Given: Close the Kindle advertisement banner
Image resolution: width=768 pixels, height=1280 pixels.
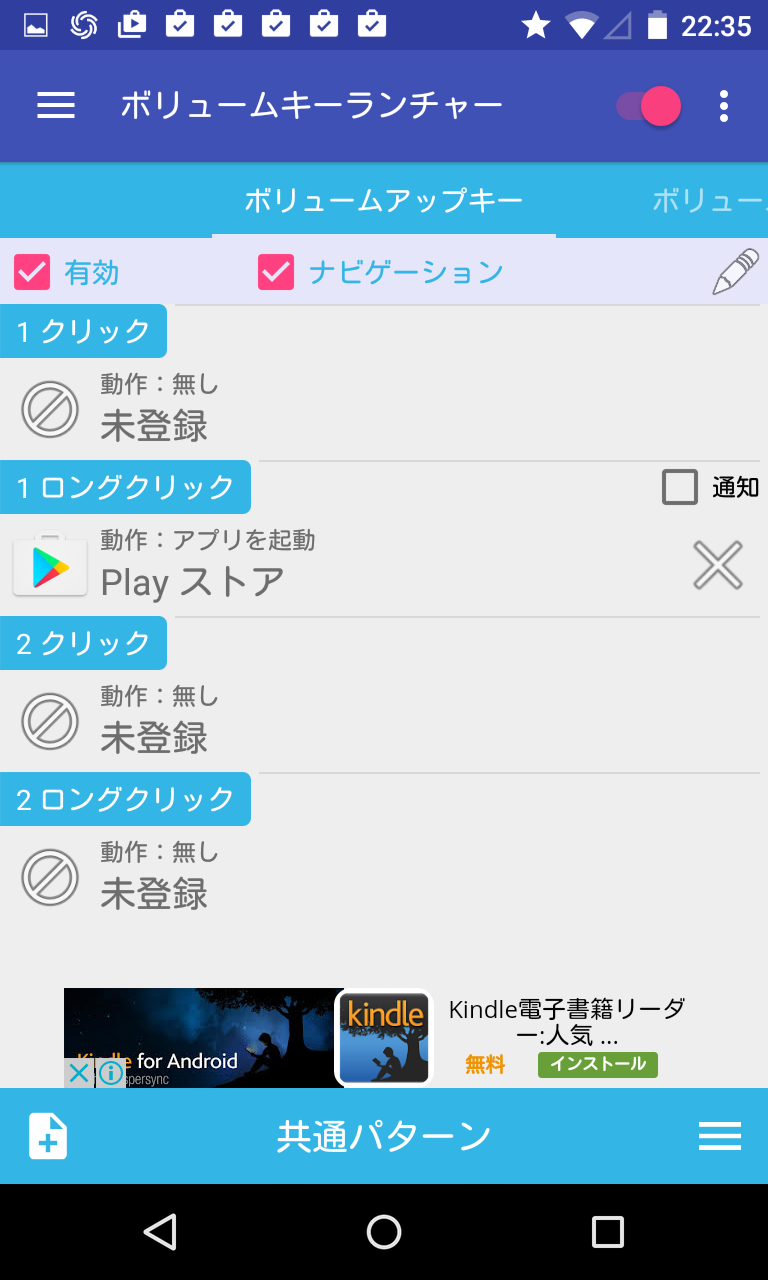Looking at the screenshot, I should [x=78, y=1072].
